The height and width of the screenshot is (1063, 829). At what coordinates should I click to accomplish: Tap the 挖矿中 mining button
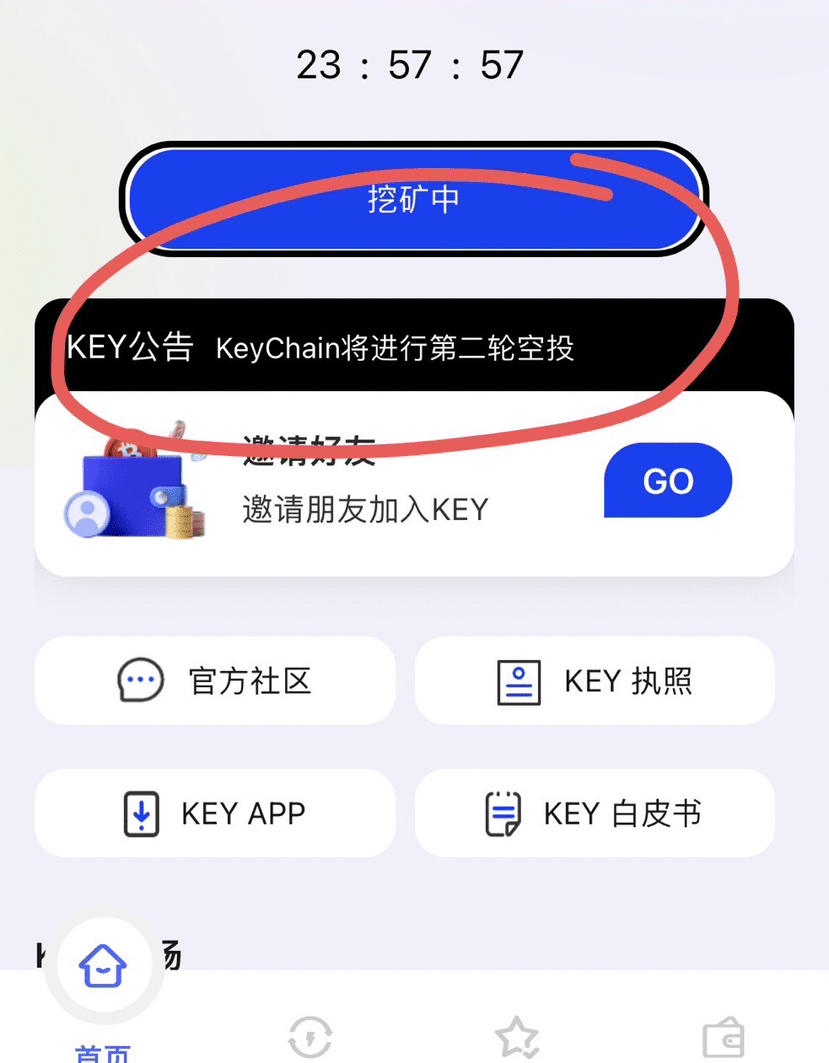pyautogui.click(x=414, y=199)
